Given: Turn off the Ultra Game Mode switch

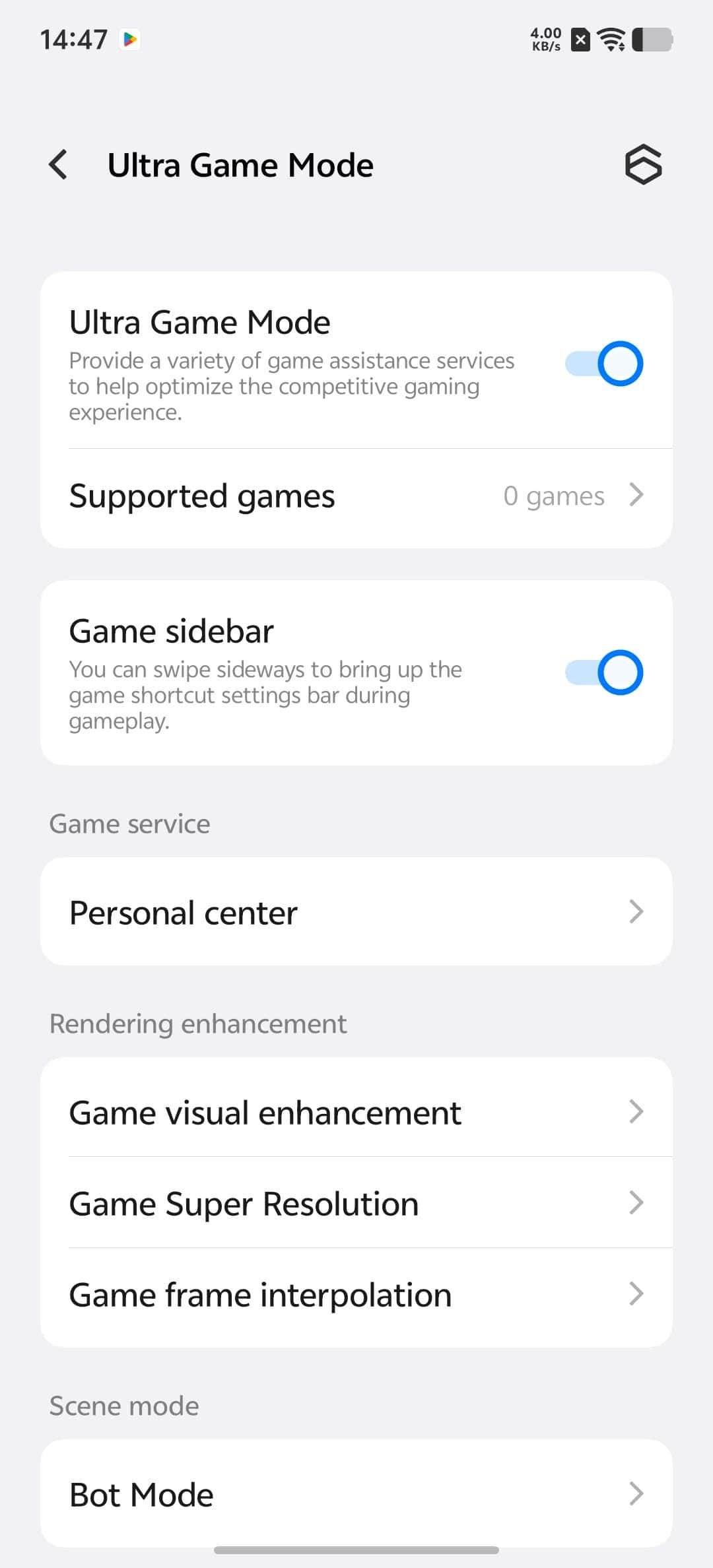Looking at the screenshot, I should (x=604, y=364).
